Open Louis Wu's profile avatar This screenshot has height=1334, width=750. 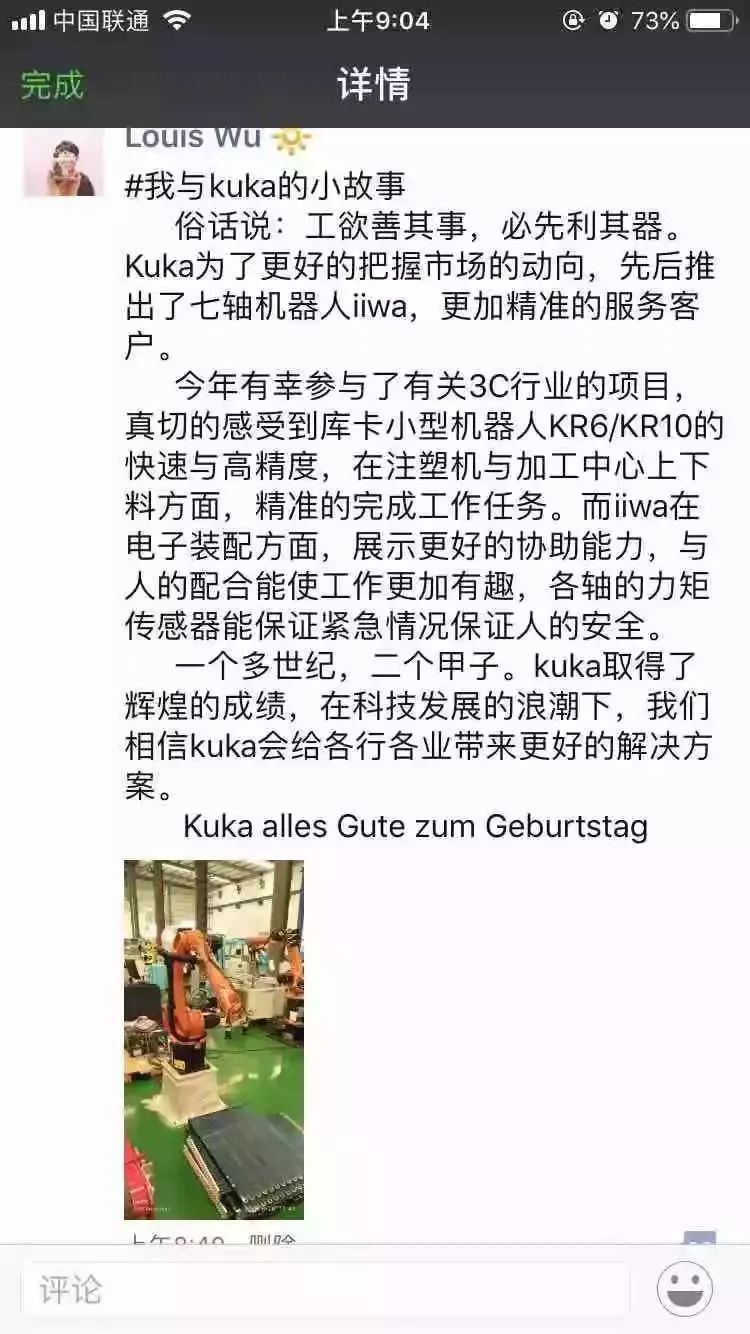63,162
